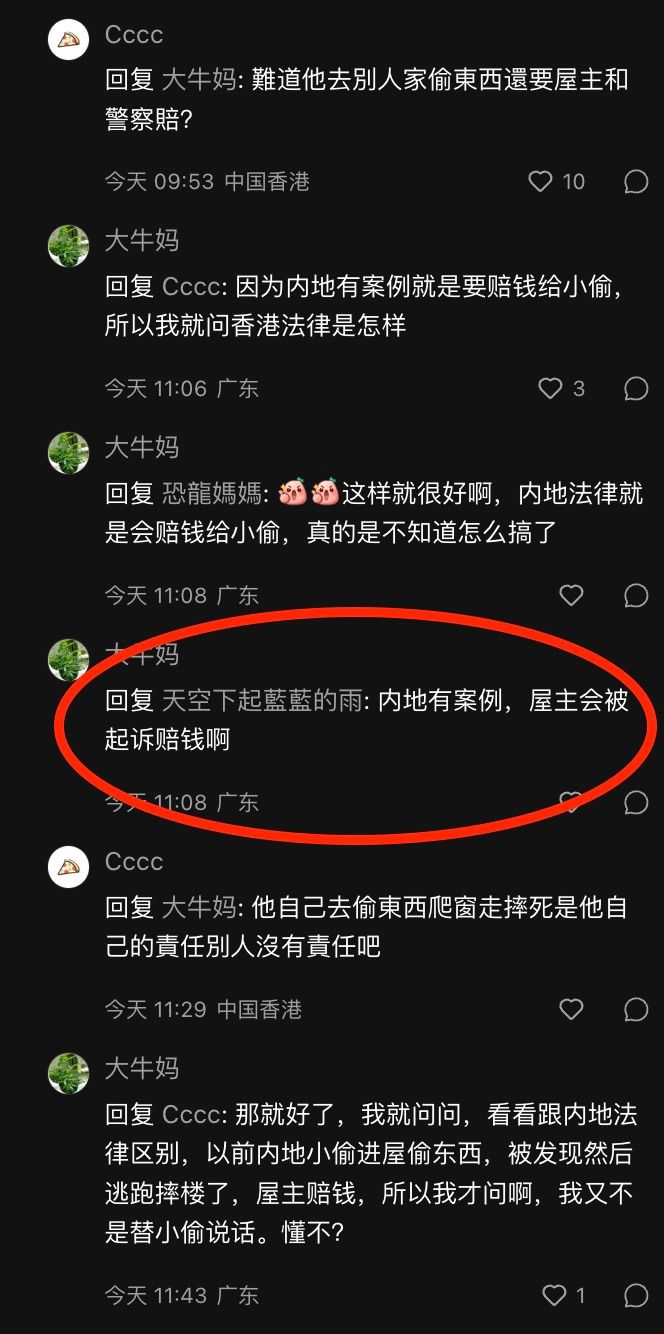
Task: Like Cccc's 11:29 comment about 爬窗
Action: [x=571, y=1009]
